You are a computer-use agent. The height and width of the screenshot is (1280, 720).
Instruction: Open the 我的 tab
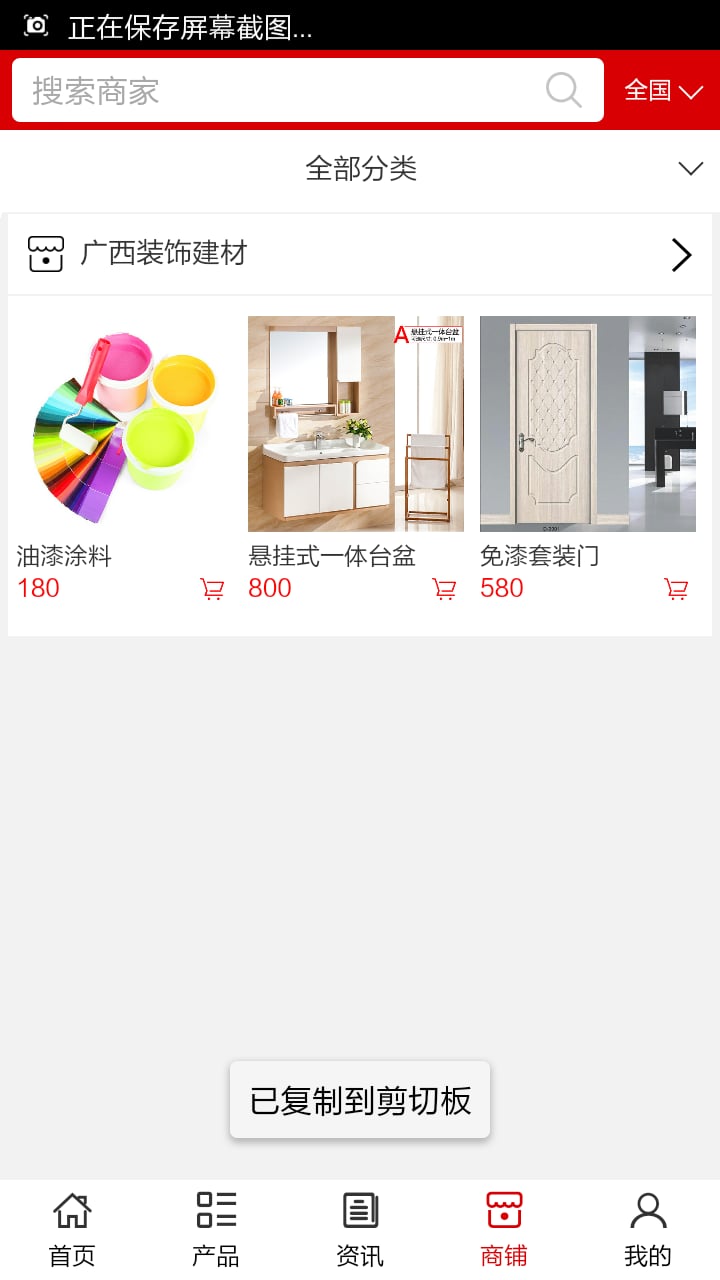(648, 1230)
